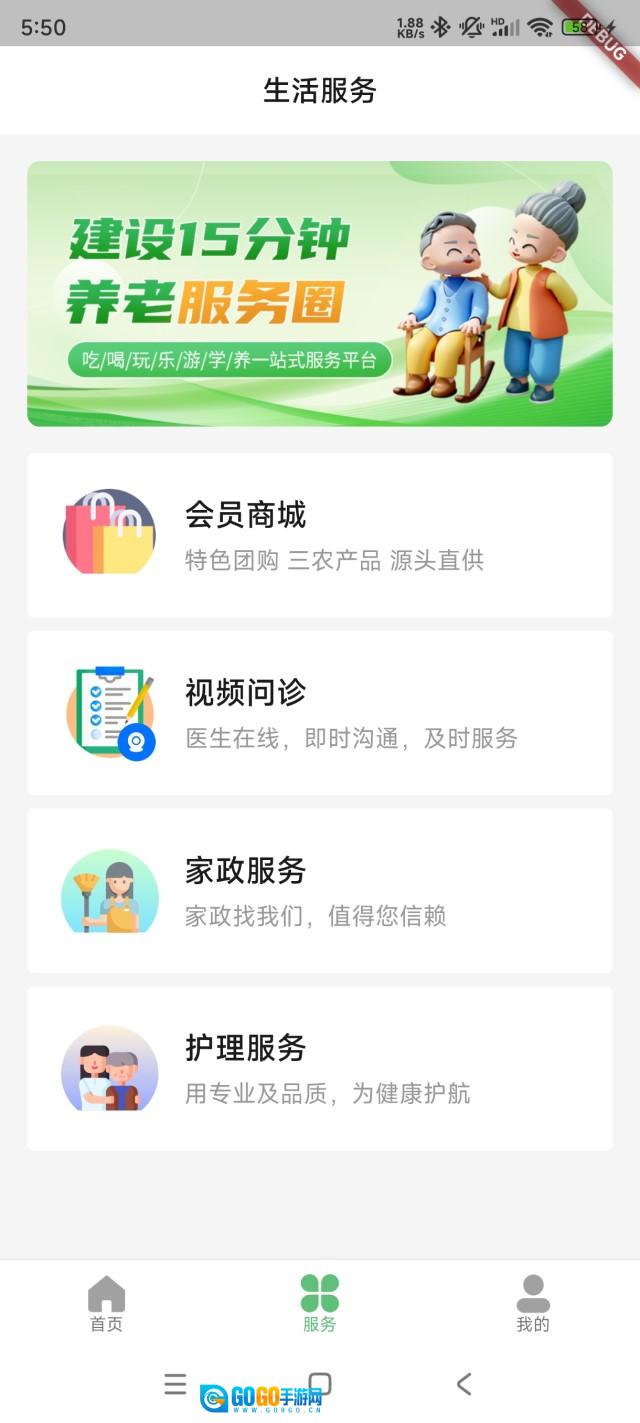Tap the system back button
Image resolution: width=640 pixels, height=1423 pixels.
[463, 1384]
